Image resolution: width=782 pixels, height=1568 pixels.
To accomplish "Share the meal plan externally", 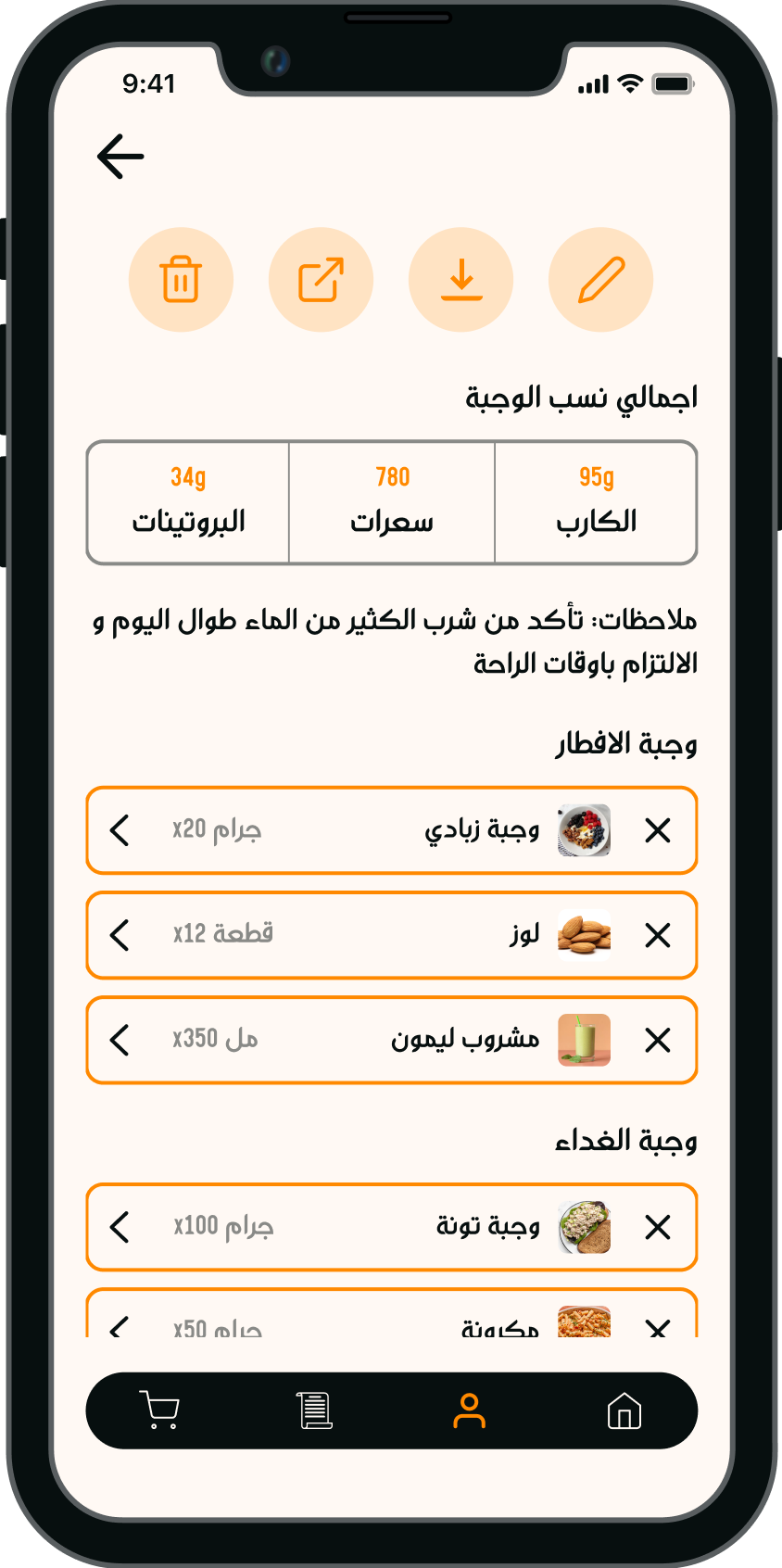I will coord(321,280).
